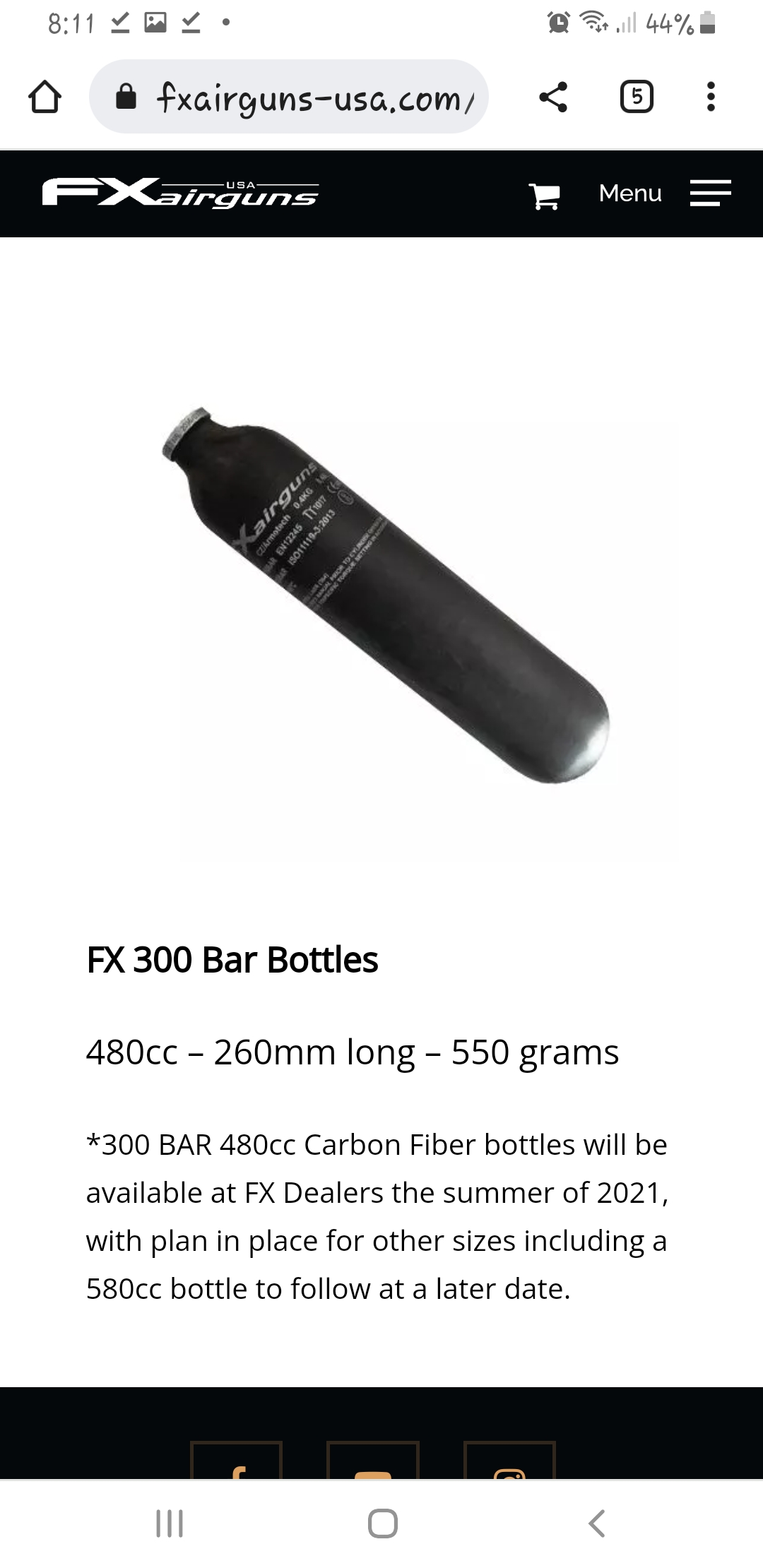Screen dimensions: 763x1568
Task: Open the recent apps view
Action: click(x=170, y=1524)
